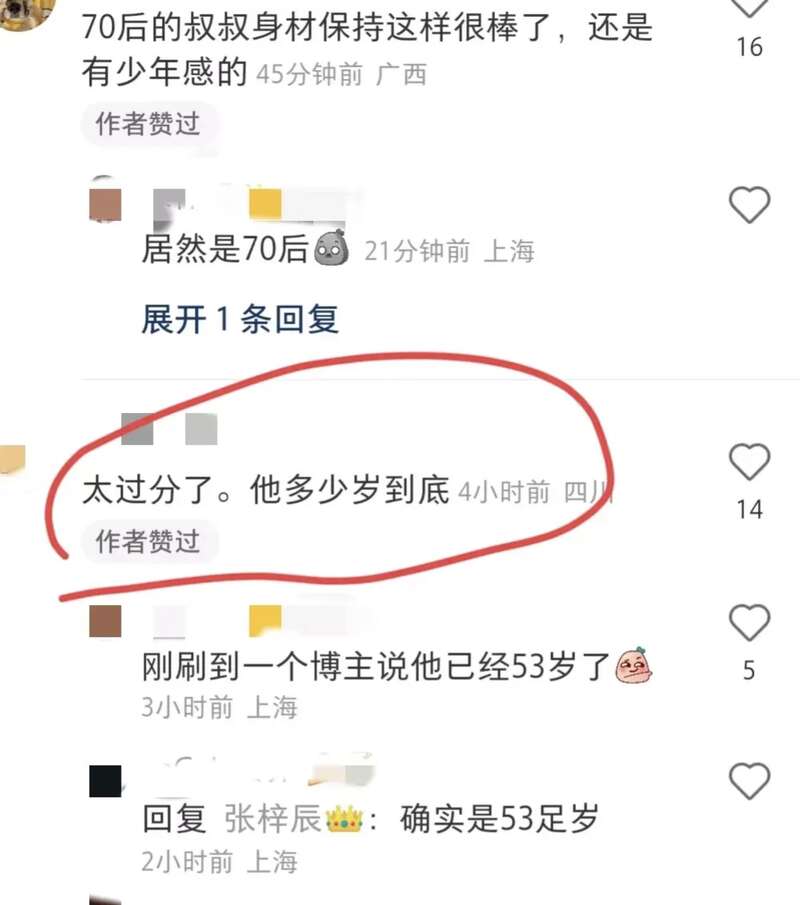
Task: Open the black avatar beside 确实是53足岁 reply
Action: pos(105,781)
